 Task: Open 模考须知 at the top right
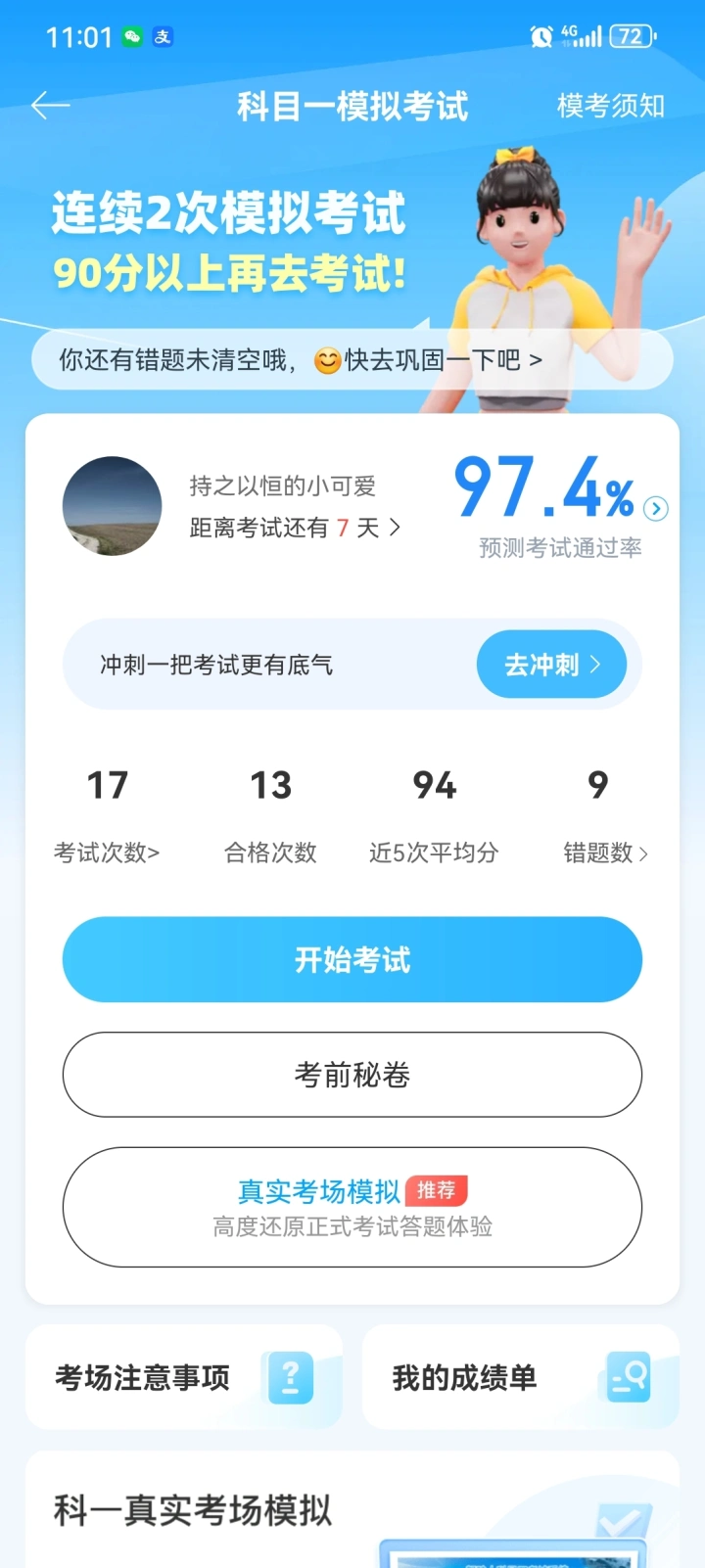pos(611,106)
